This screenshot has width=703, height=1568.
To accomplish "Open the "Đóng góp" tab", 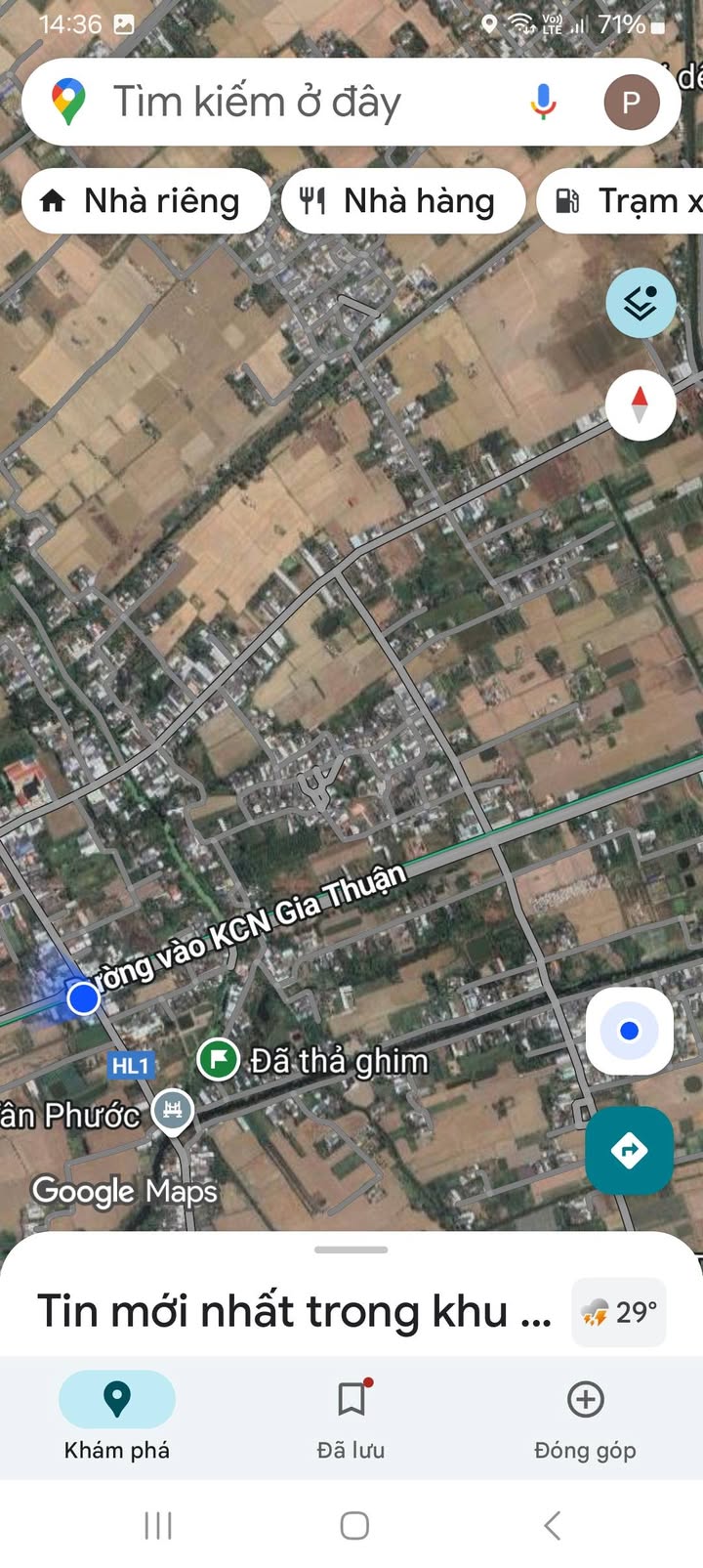I will [x=585, y=1415].
